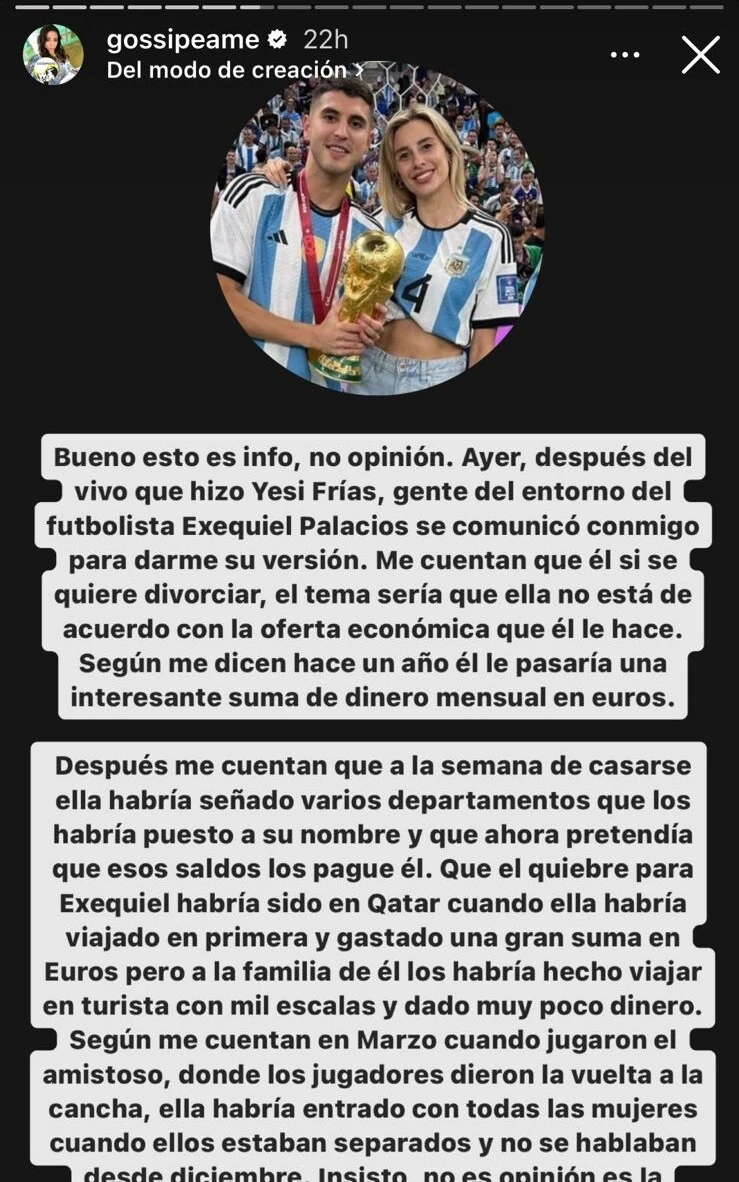Tap the 'Del modo de creación' link

click(227, 70)
